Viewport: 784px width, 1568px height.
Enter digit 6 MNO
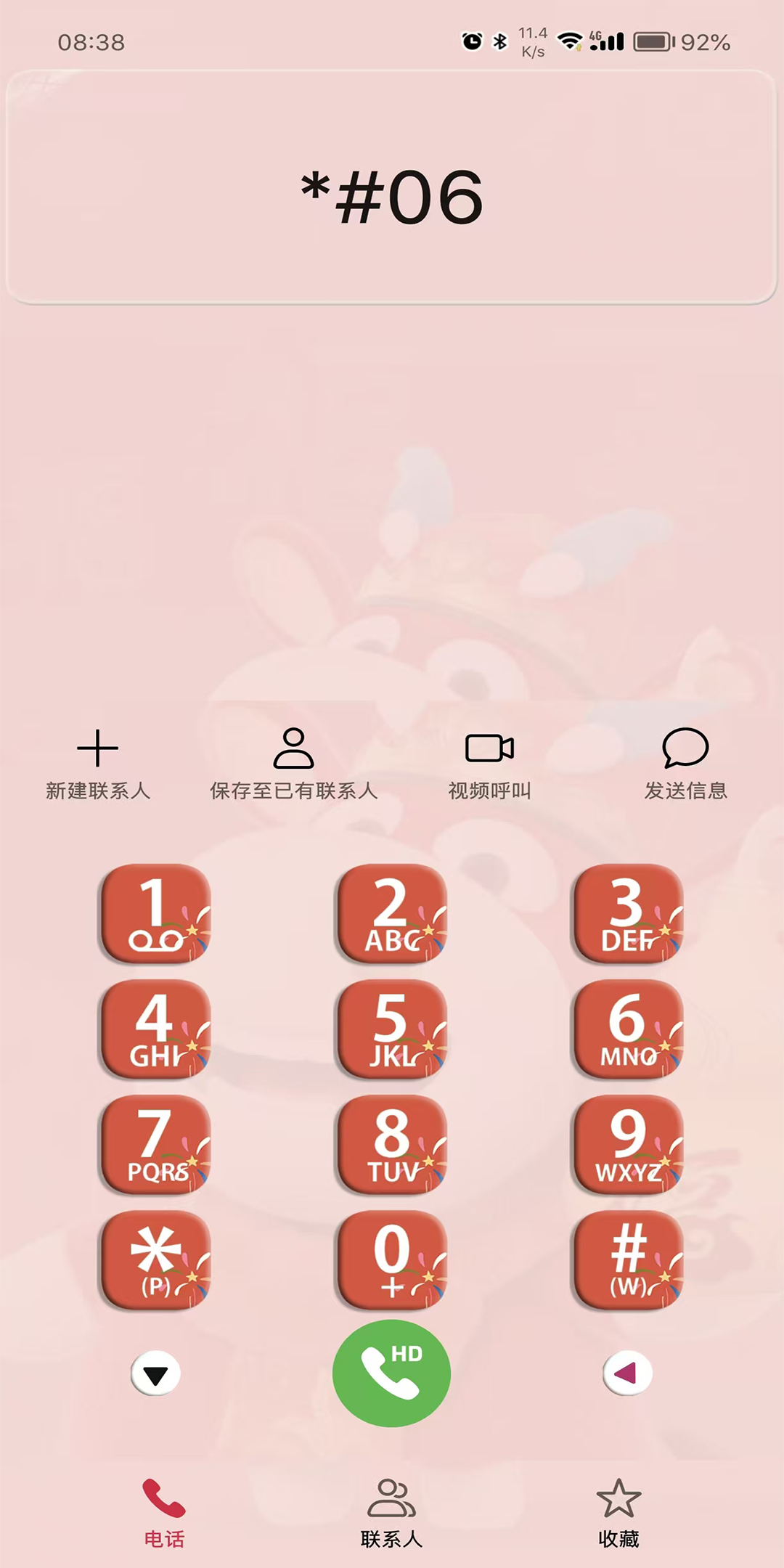627,1029
